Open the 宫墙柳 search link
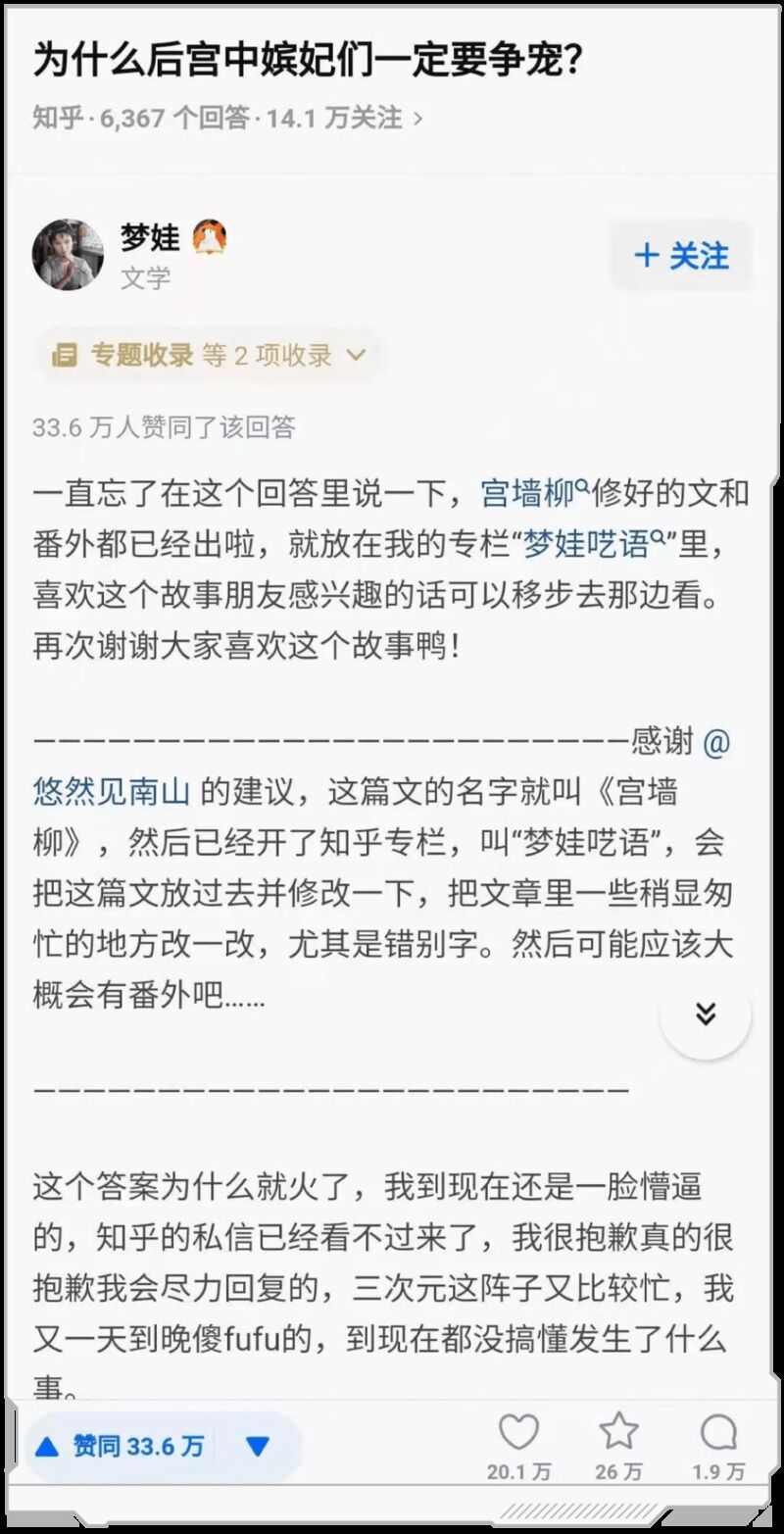Image resolution: width=784 pixels, height=1534 pixels. 534,492
